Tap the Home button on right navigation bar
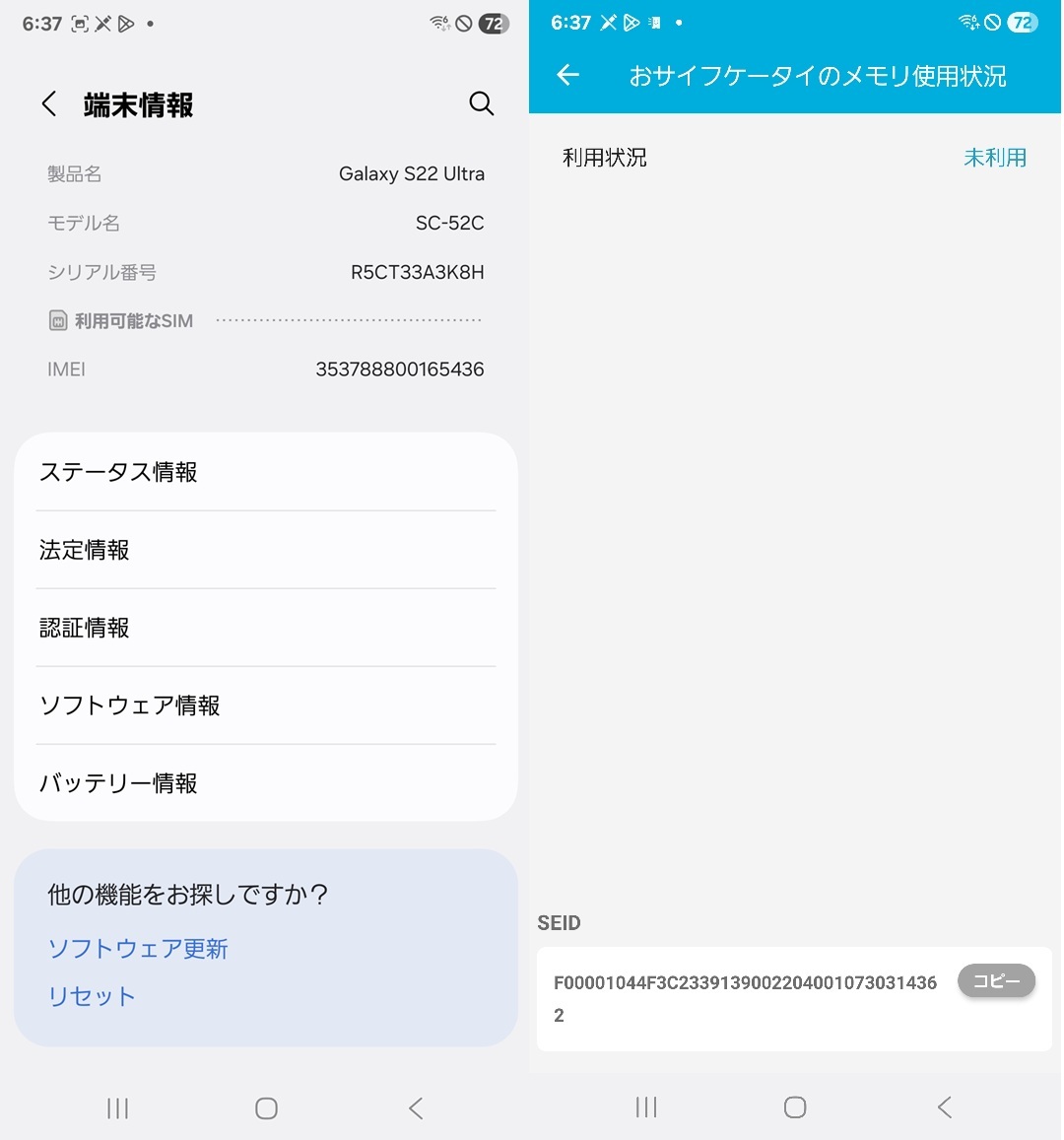1064x1140 pixels. 794,1106
